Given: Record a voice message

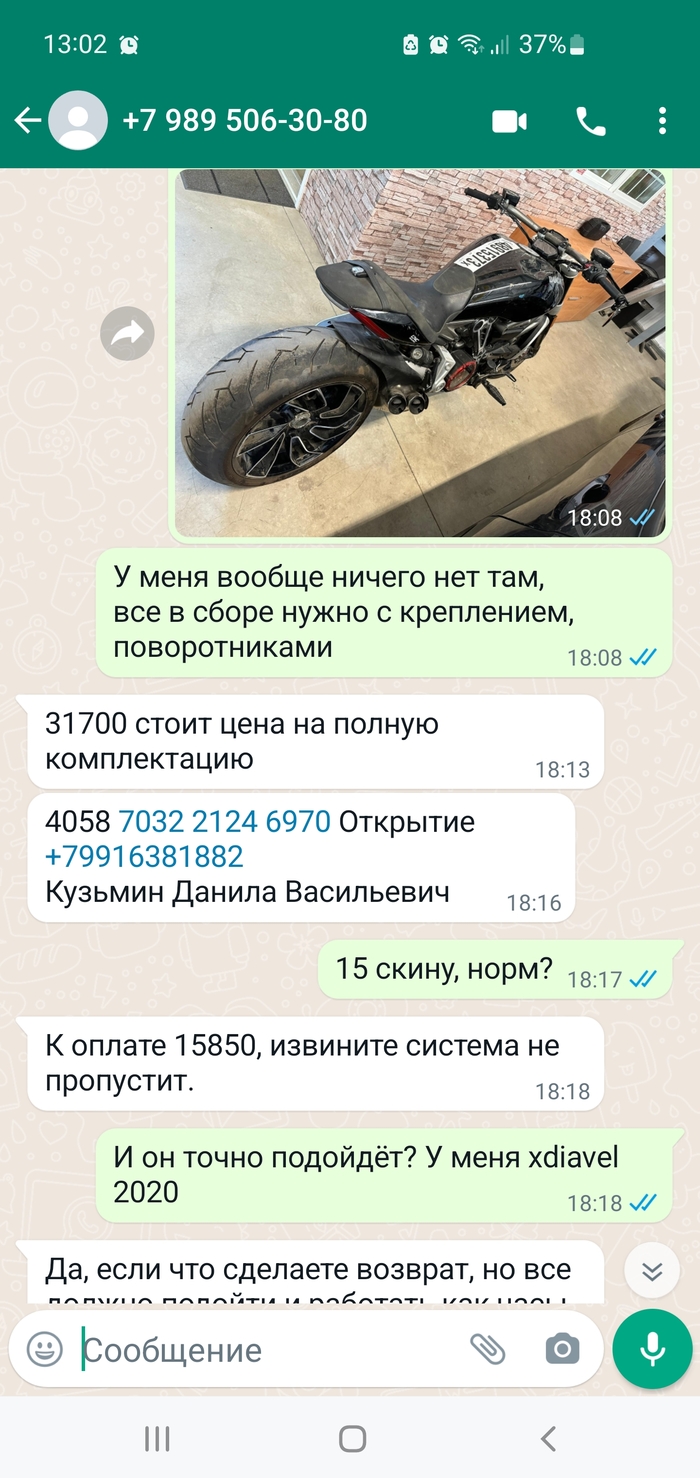Looking at the screenshot, I should tap(652, 1350).
